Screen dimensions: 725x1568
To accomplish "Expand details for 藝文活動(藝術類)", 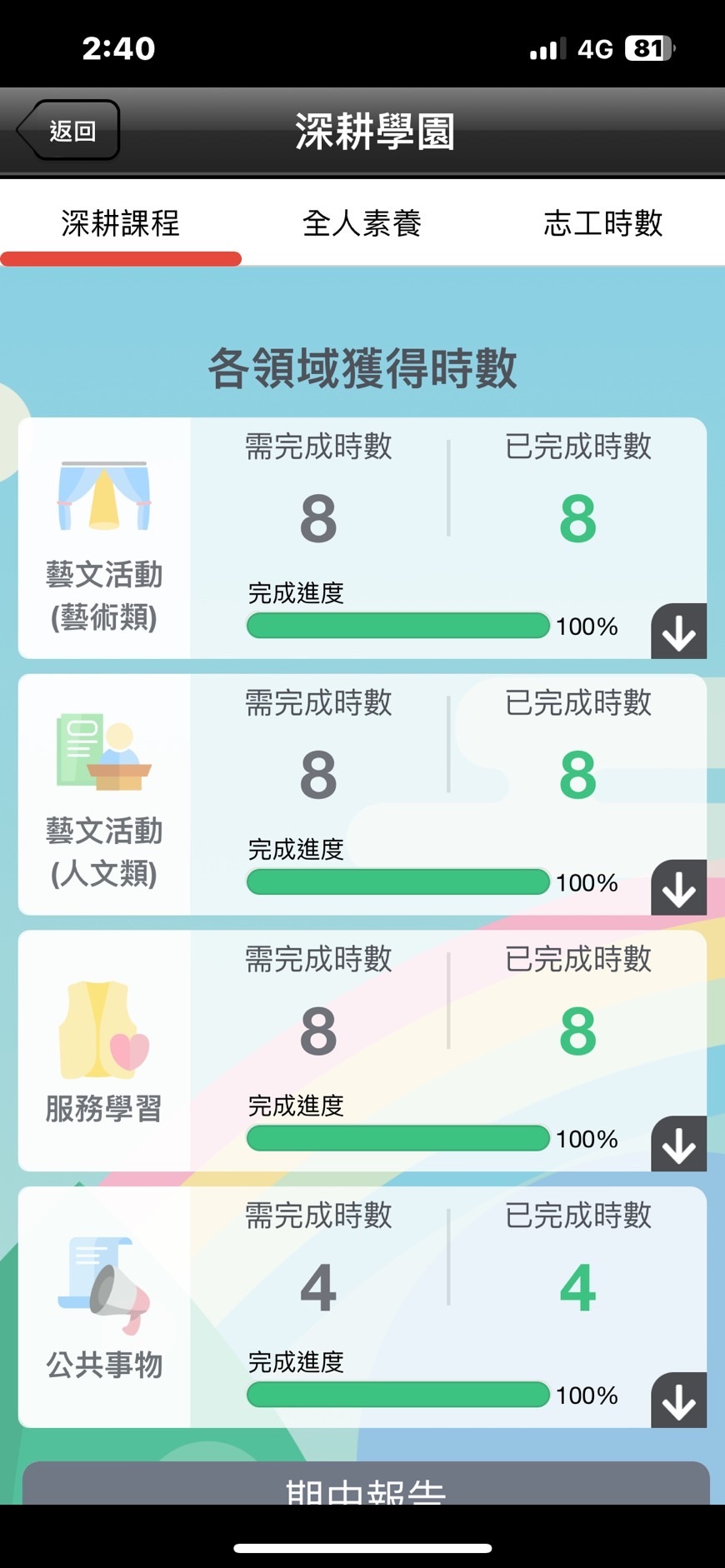I will 678,632.
